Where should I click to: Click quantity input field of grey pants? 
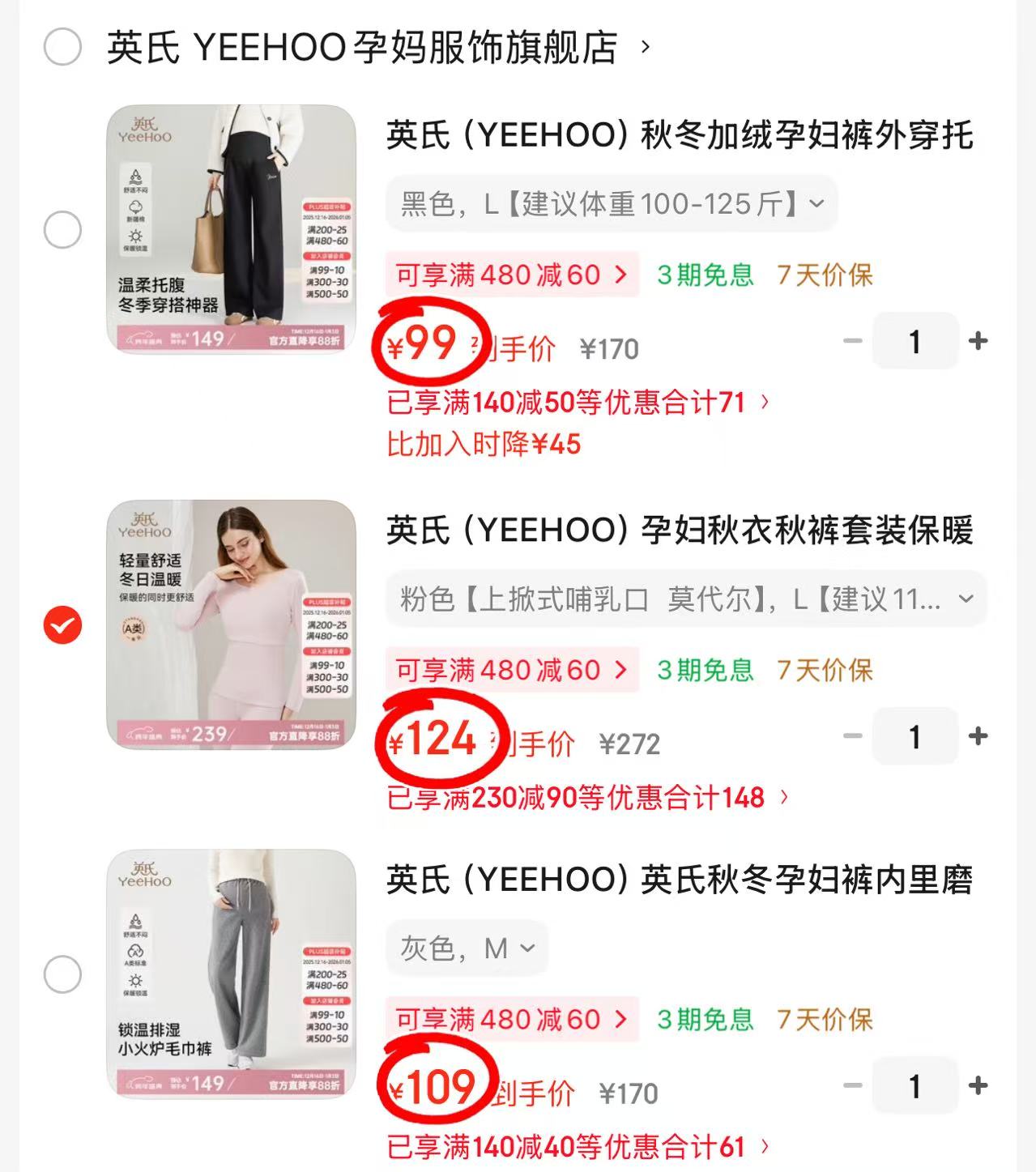click(x=914, y=1085)
